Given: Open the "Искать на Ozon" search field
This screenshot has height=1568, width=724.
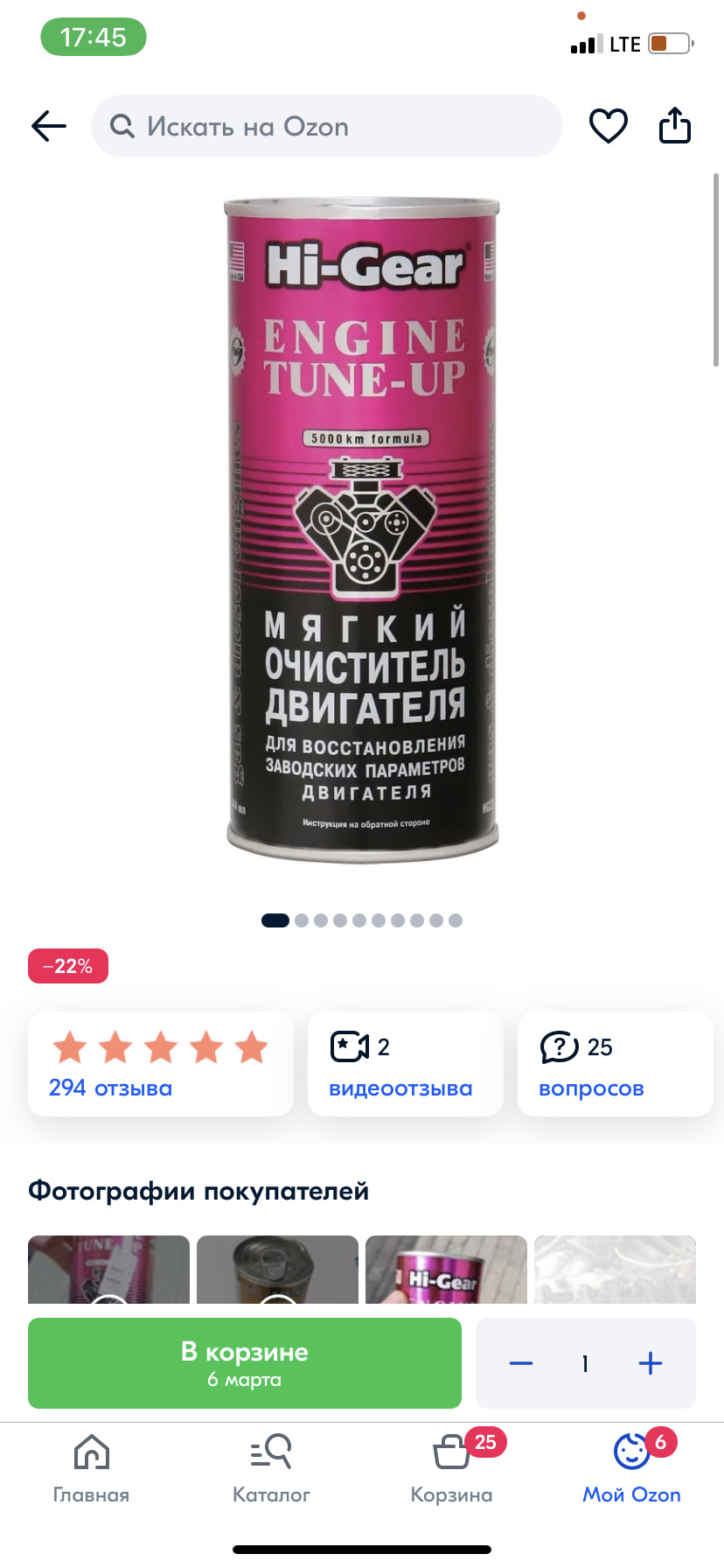Looking at the screenshot, I should (x=326, y=127).
